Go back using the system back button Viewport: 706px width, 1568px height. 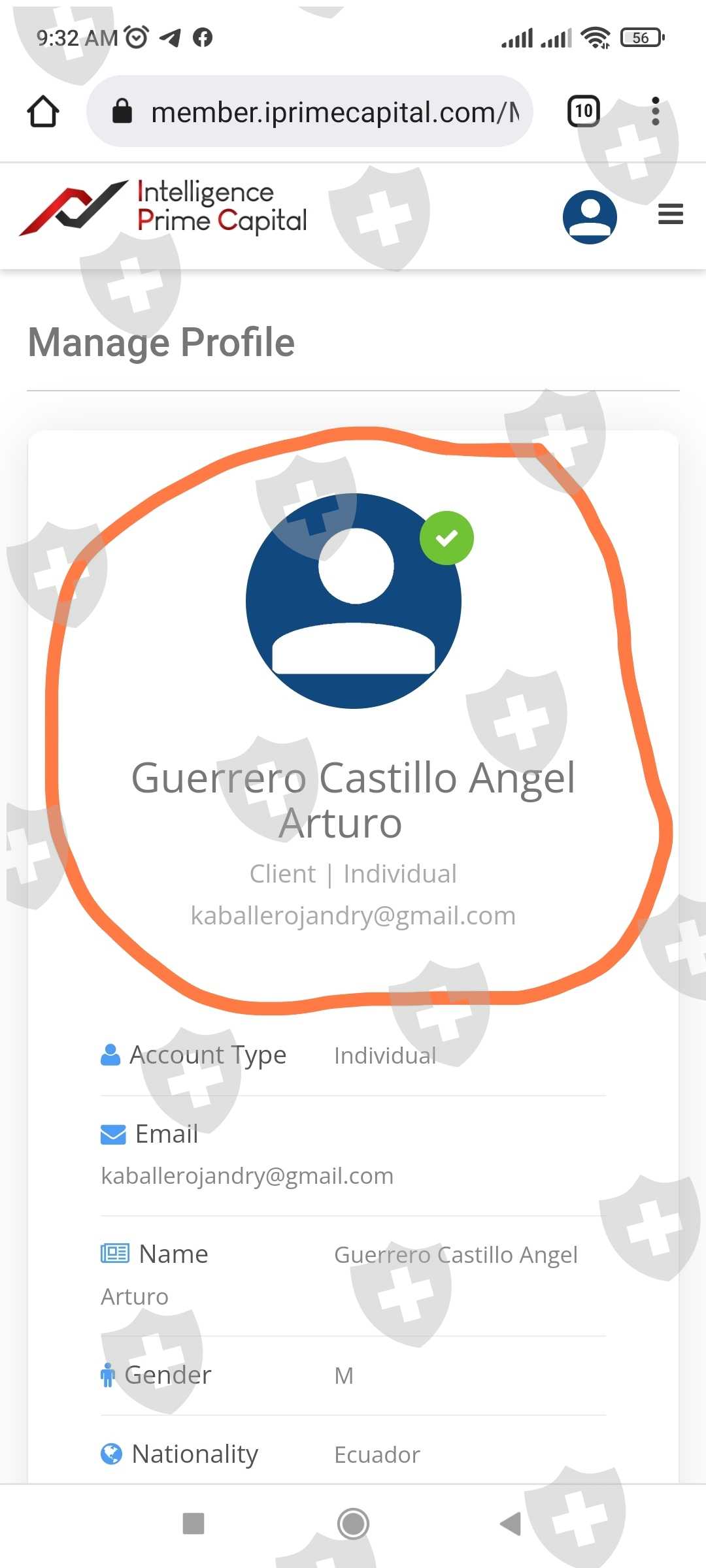pos(510,1524)
